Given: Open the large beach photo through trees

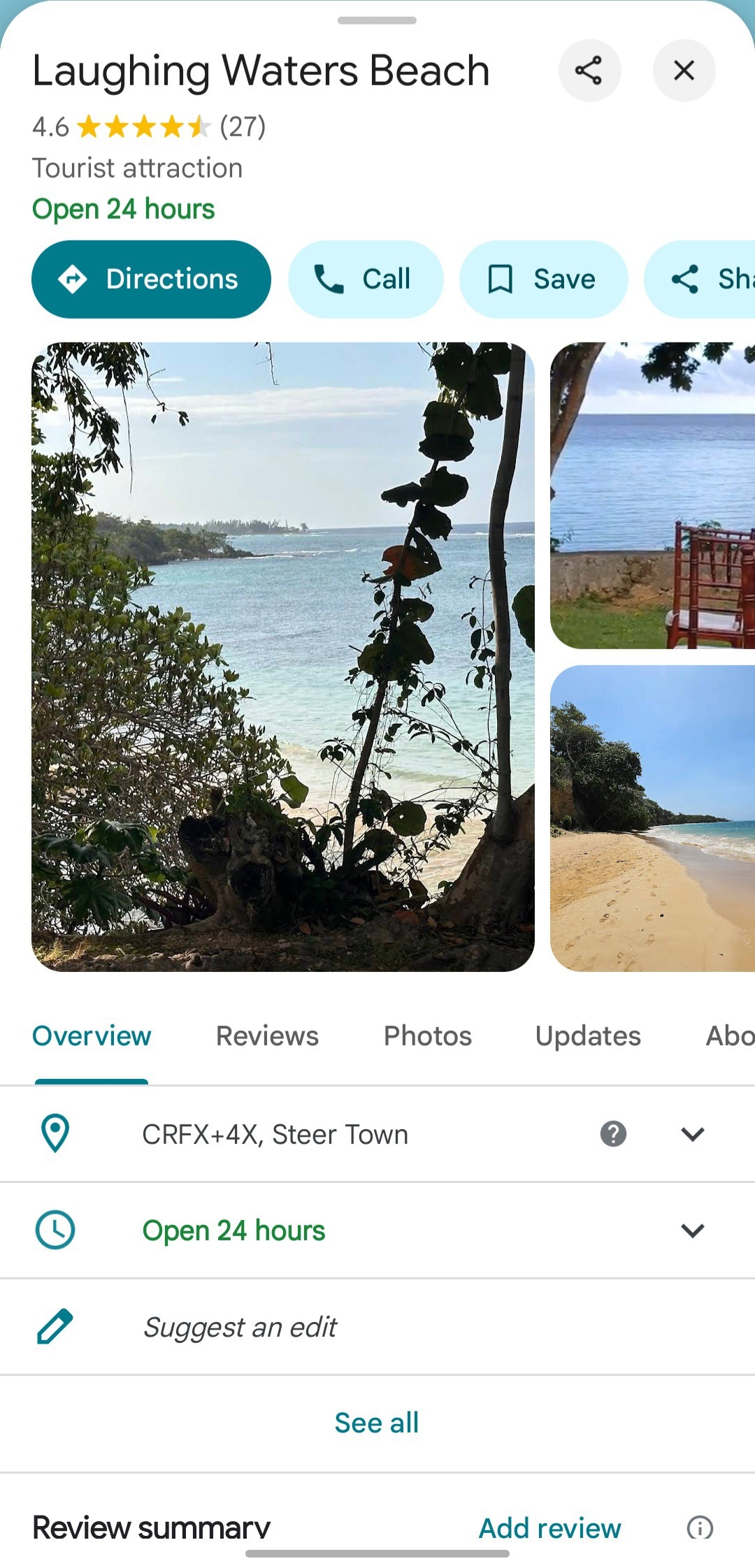Looking at the screenshot, I should [x=283, y=657].
